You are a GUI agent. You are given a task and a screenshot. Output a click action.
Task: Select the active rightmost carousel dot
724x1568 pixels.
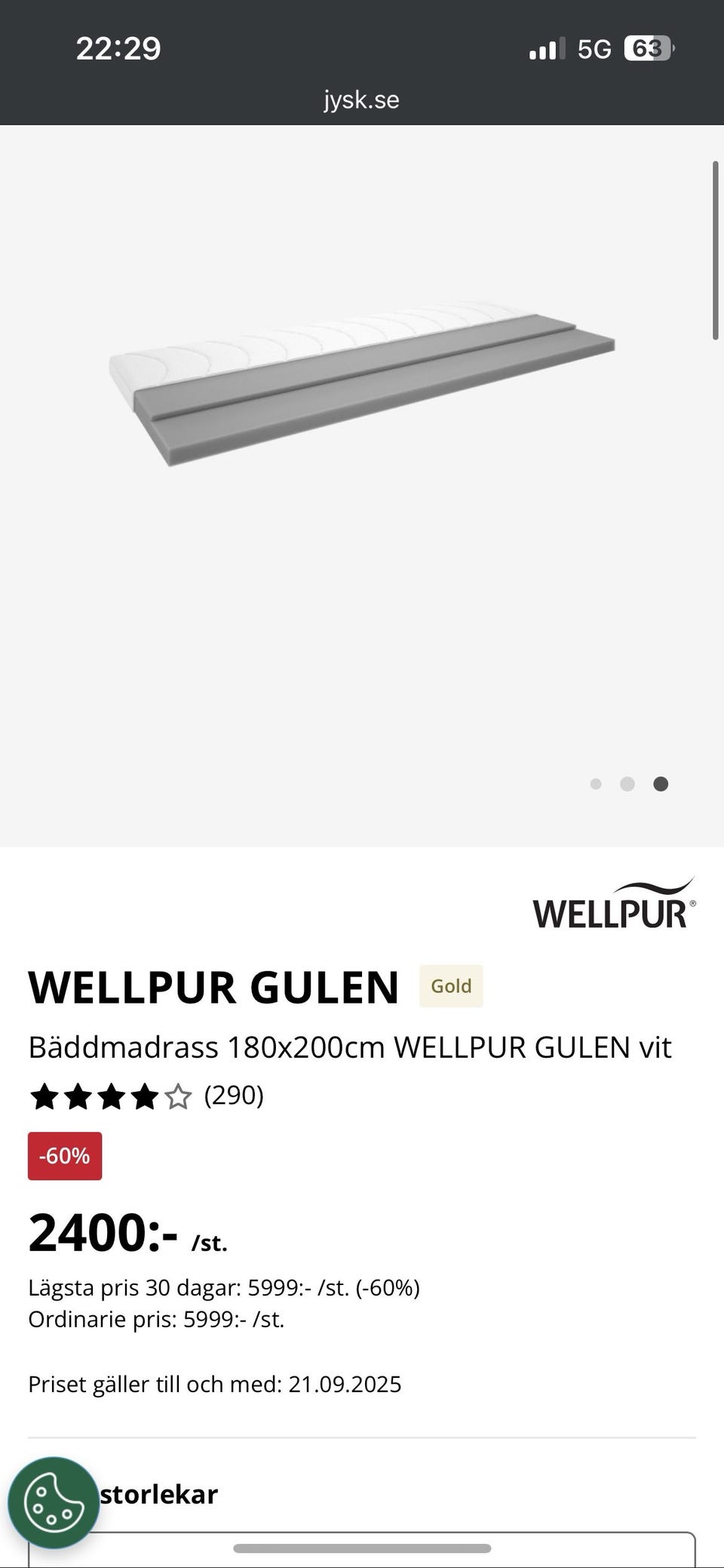(661, 784)
